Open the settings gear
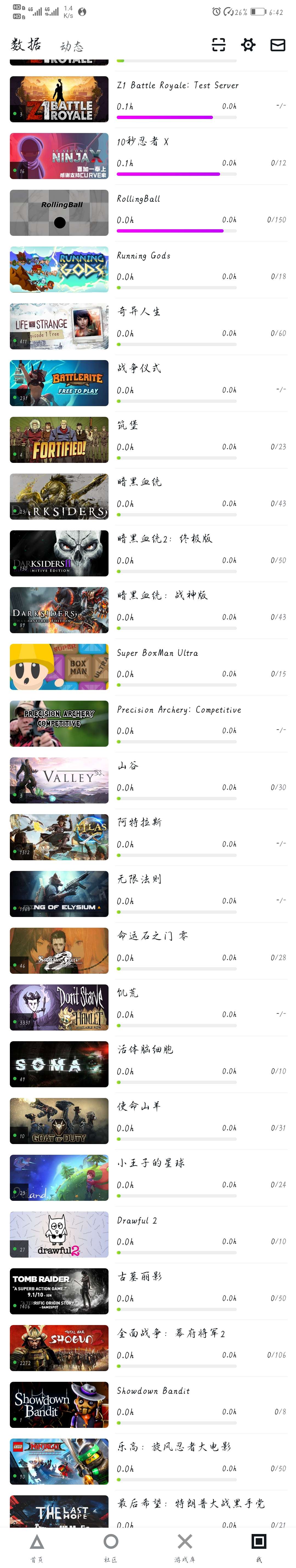Viewport: 296px width, 1568px height. tap(248, 45)
